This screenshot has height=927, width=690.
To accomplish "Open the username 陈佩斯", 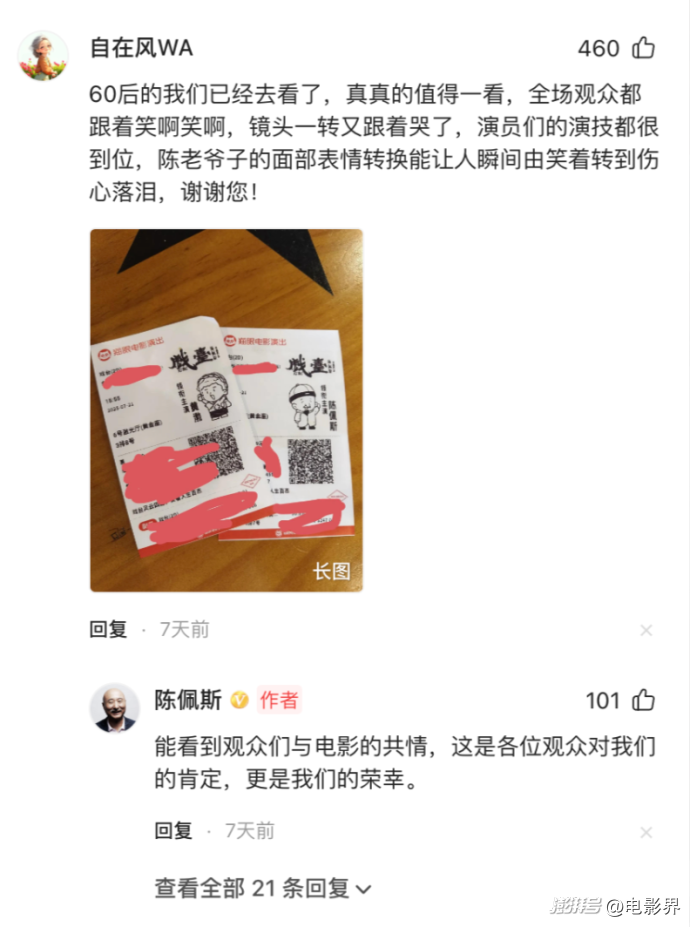I will [x=188, y=700].
